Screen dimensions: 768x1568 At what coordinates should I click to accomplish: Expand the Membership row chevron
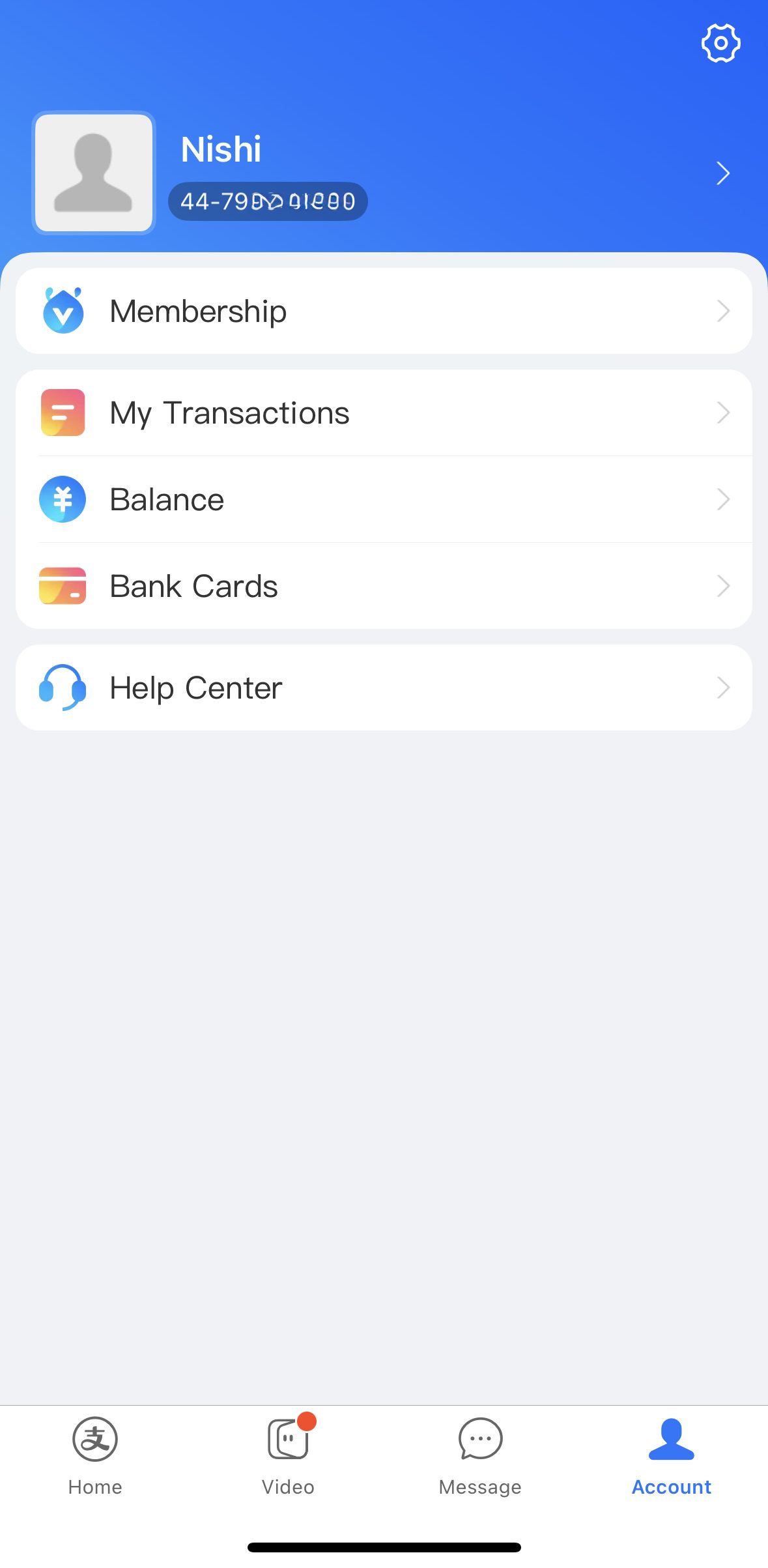724,311
